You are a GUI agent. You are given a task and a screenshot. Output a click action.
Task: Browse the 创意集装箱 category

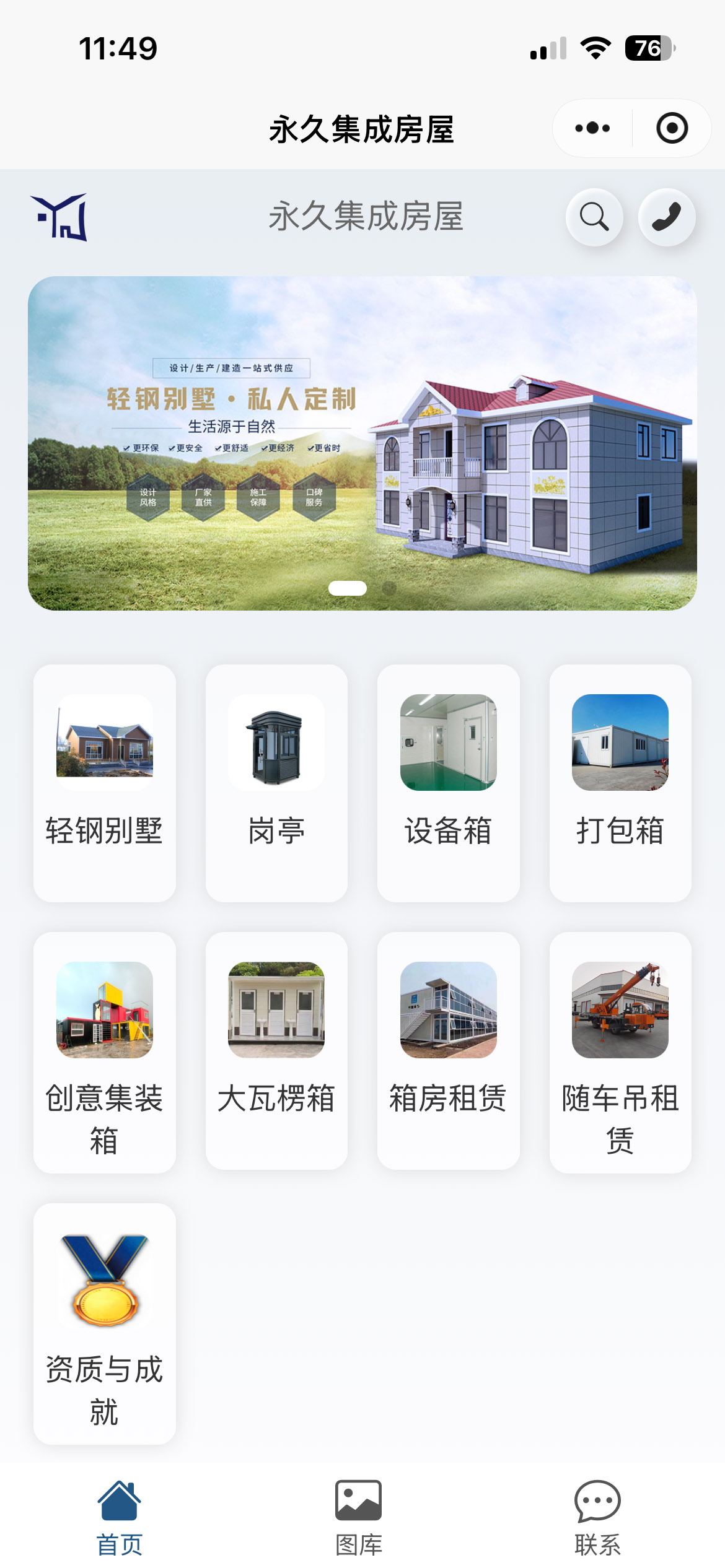coord(105,1052)
